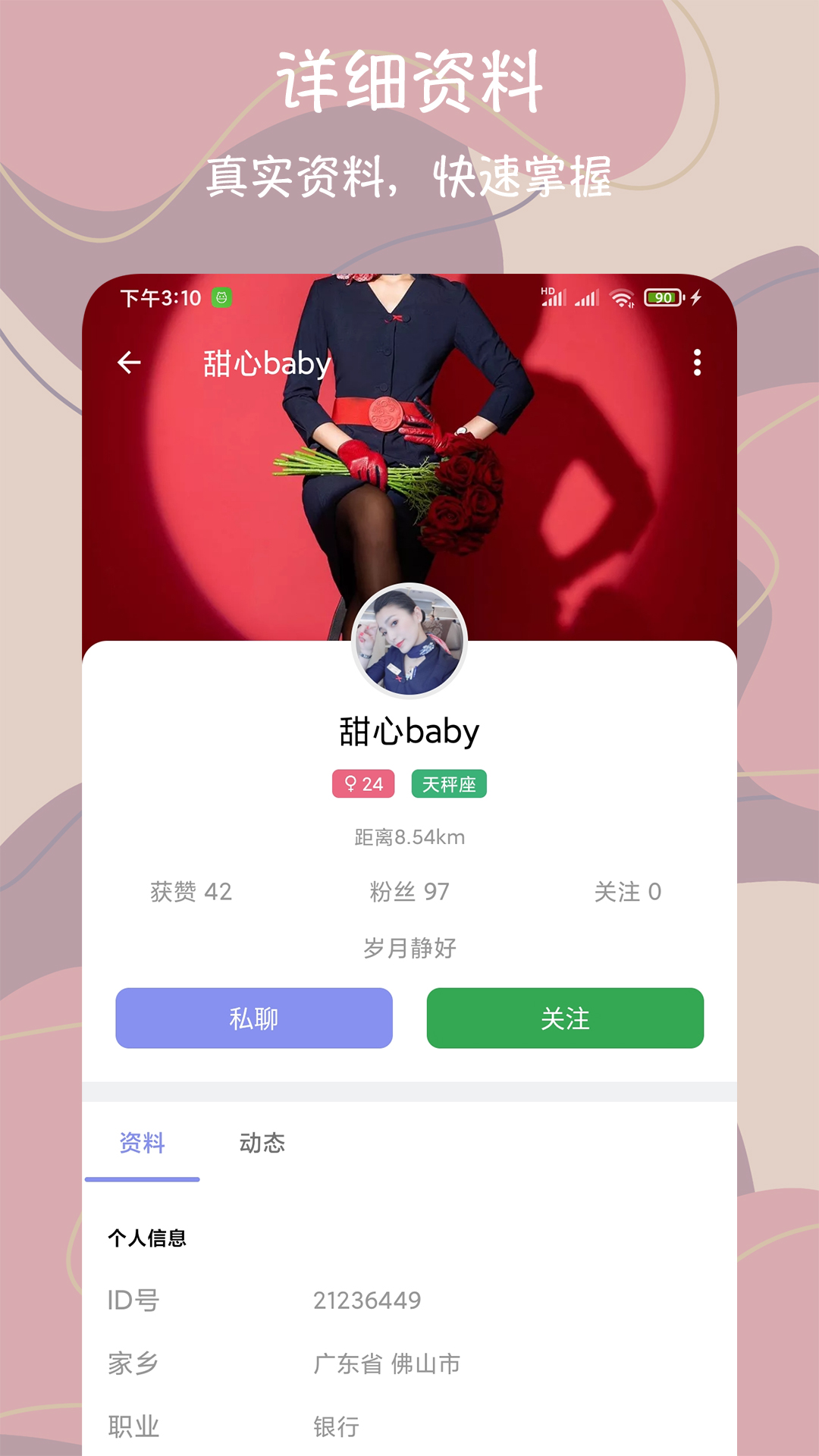The width and height of the screenshot is (819, 1456).
Task: Tap 获赞 42 stat counter
Action: 192,893
